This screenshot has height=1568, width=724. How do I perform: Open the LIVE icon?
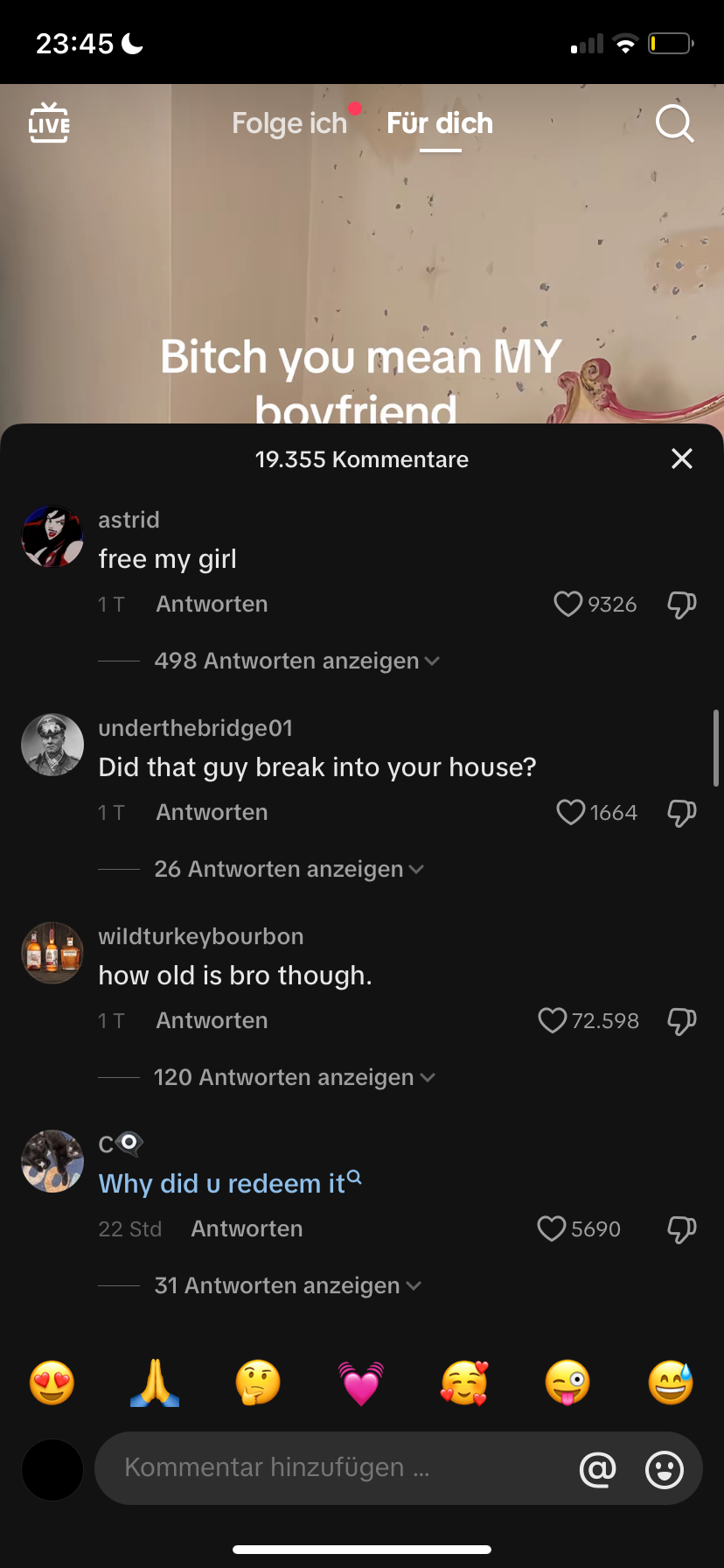[49, 123]
